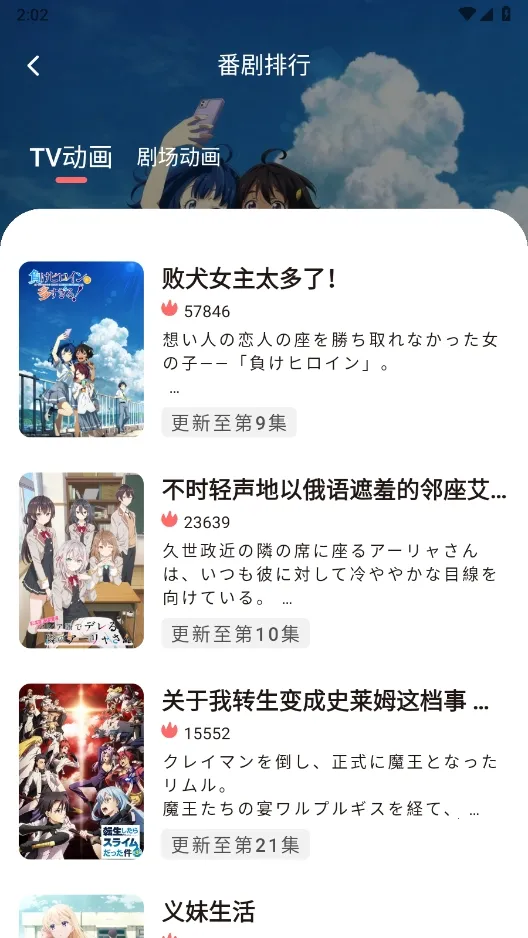Open 关于我转生变成史莱姆这档事 anime entry

(264, 771)
